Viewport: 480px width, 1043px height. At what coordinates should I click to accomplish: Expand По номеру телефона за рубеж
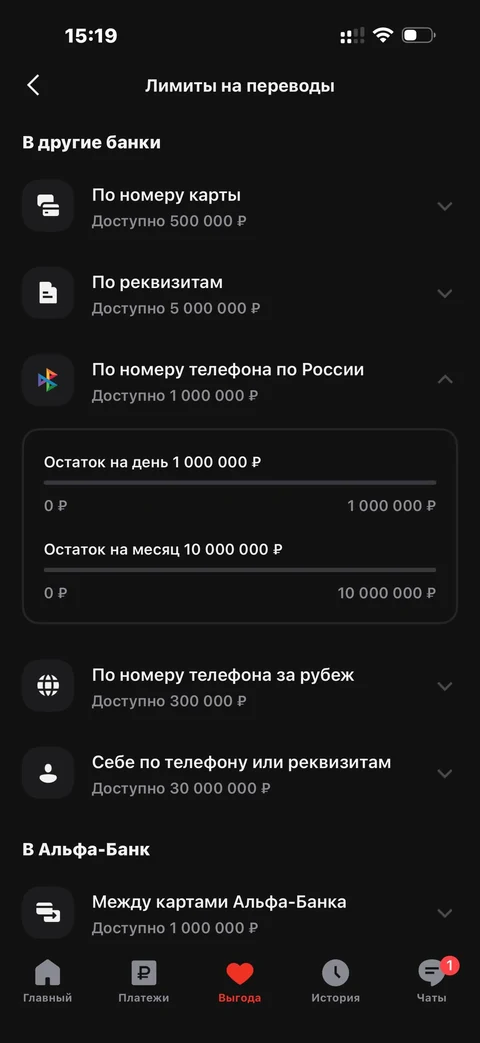coord(240,686)
